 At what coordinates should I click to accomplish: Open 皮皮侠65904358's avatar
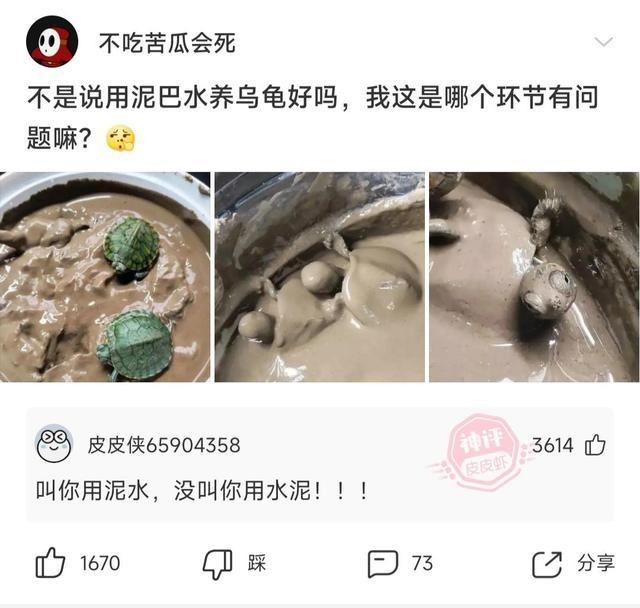point(53,444)
